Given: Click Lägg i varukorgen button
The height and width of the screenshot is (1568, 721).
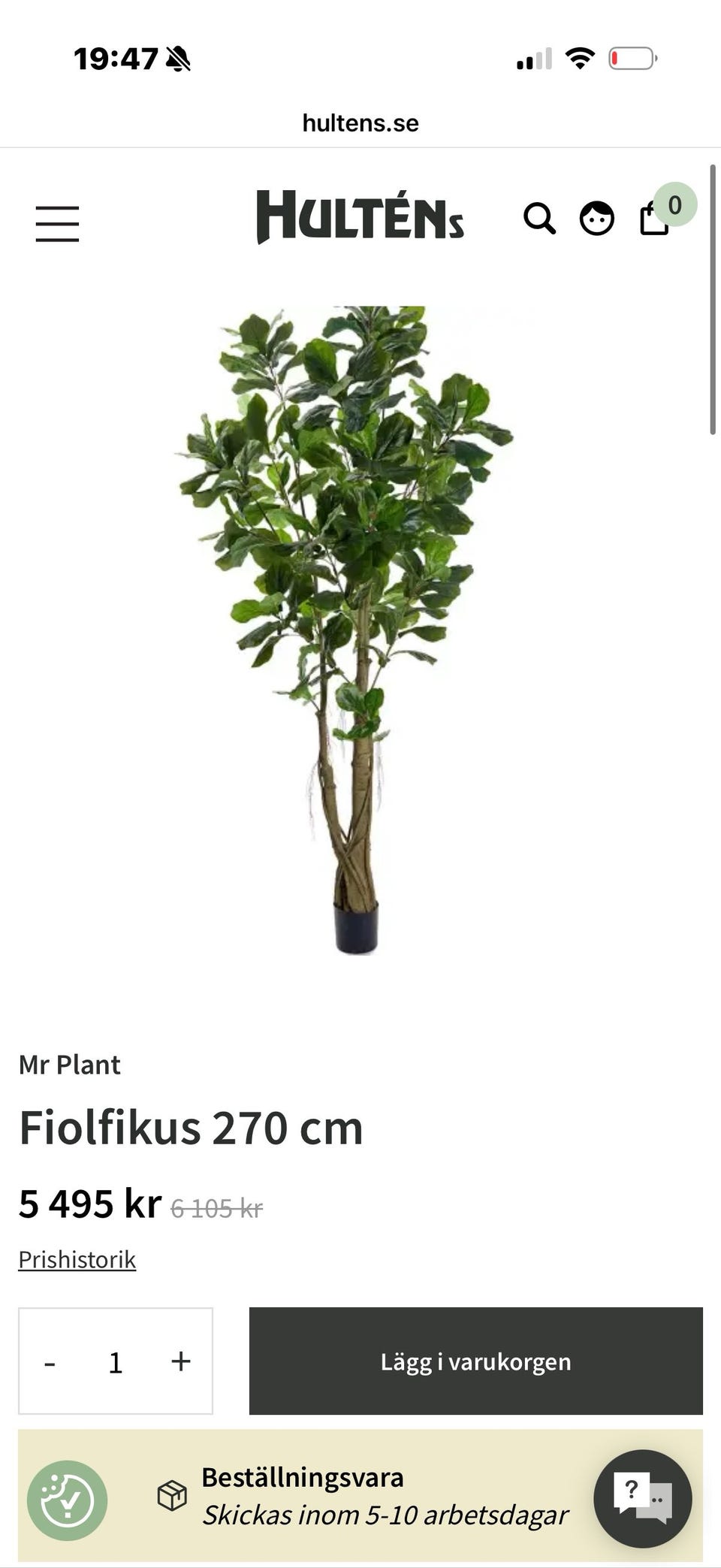Looking at the screenshot, I should [475, 1361].
